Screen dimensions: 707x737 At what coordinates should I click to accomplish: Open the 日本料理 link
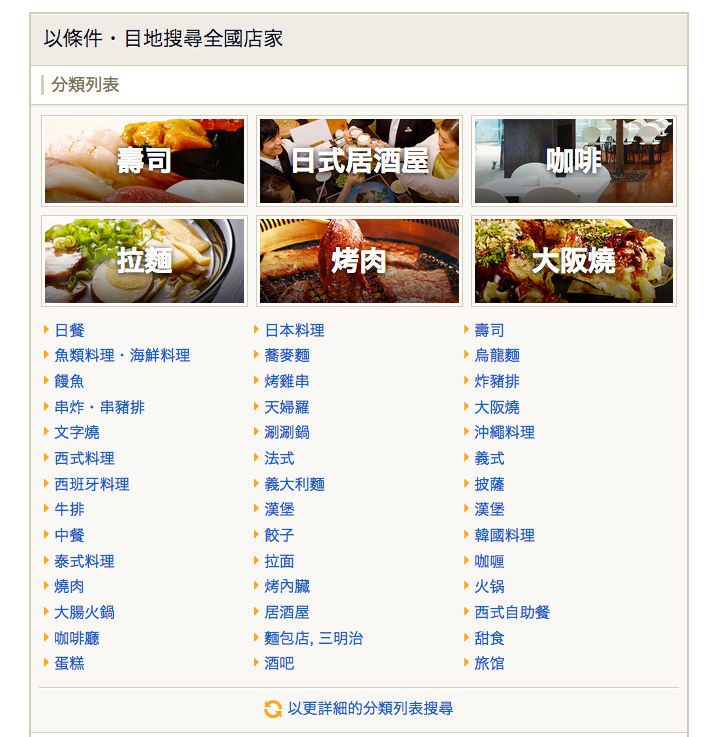pyautogui.click(x=294, y=330)
